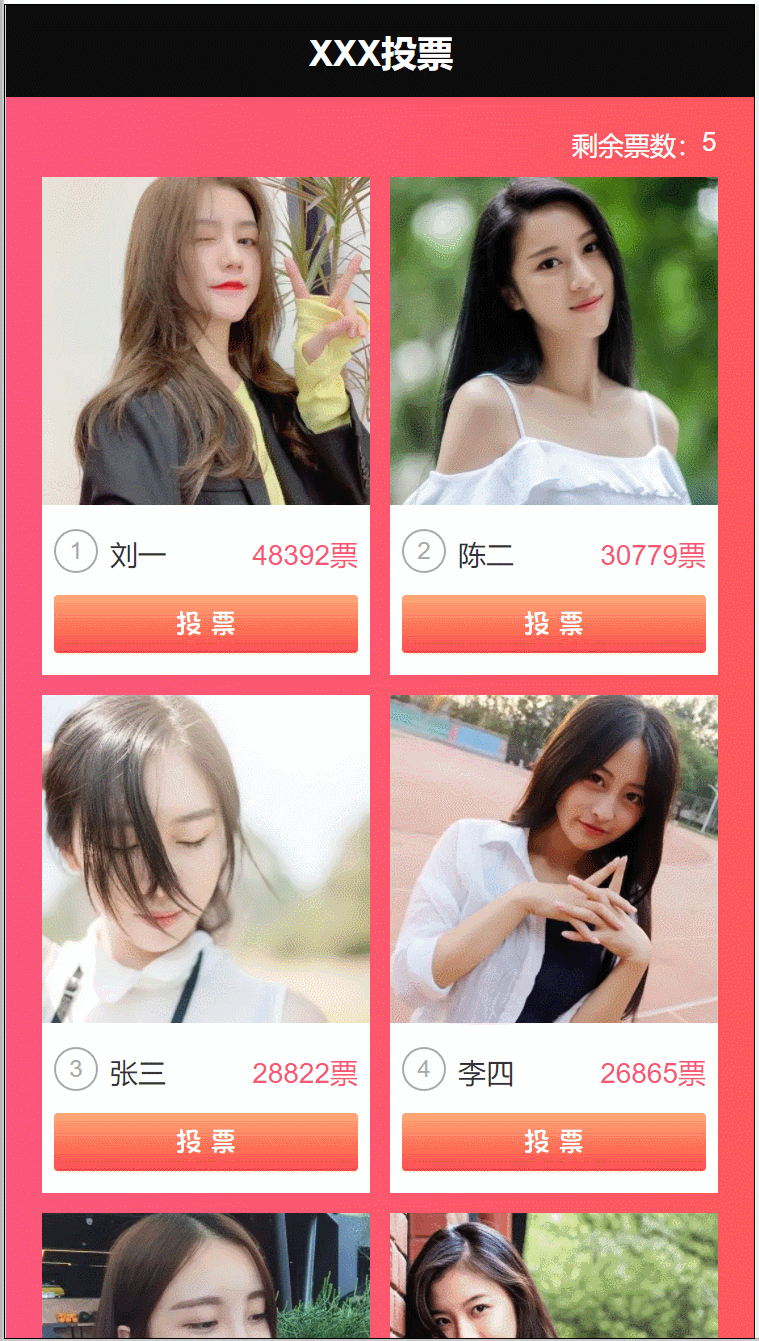
Task: Vote for 刘一
Action: [205, 623]
